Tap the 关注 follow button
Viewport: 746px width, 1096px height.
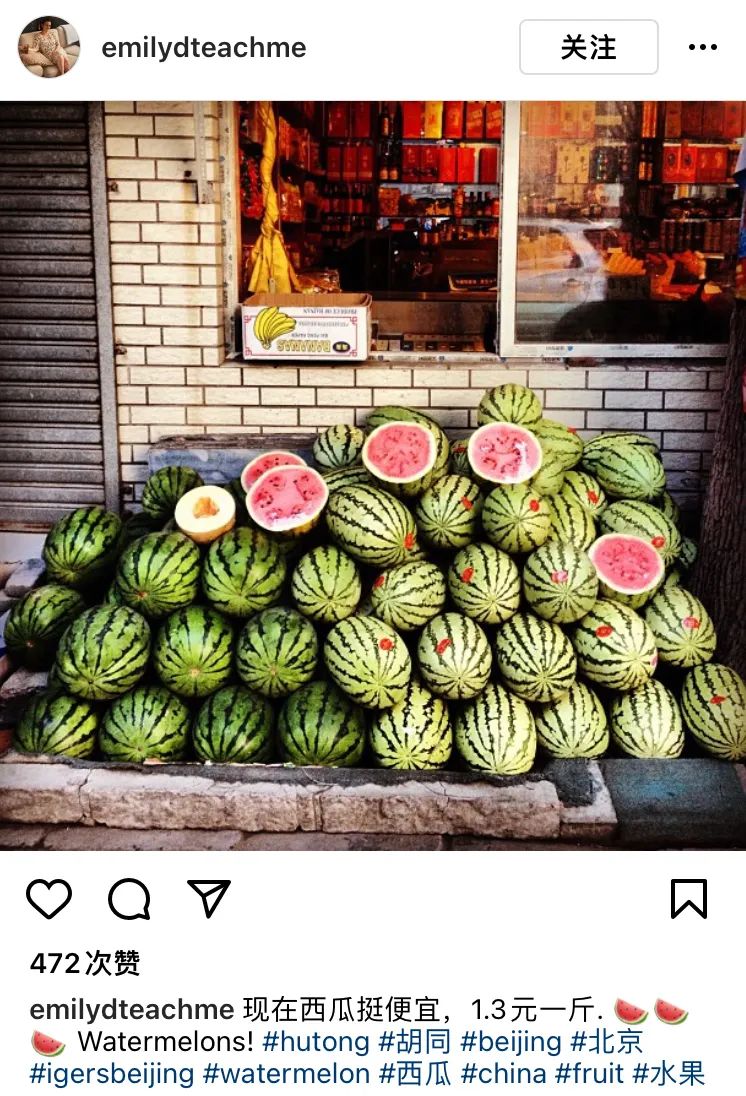coord(588,47)
